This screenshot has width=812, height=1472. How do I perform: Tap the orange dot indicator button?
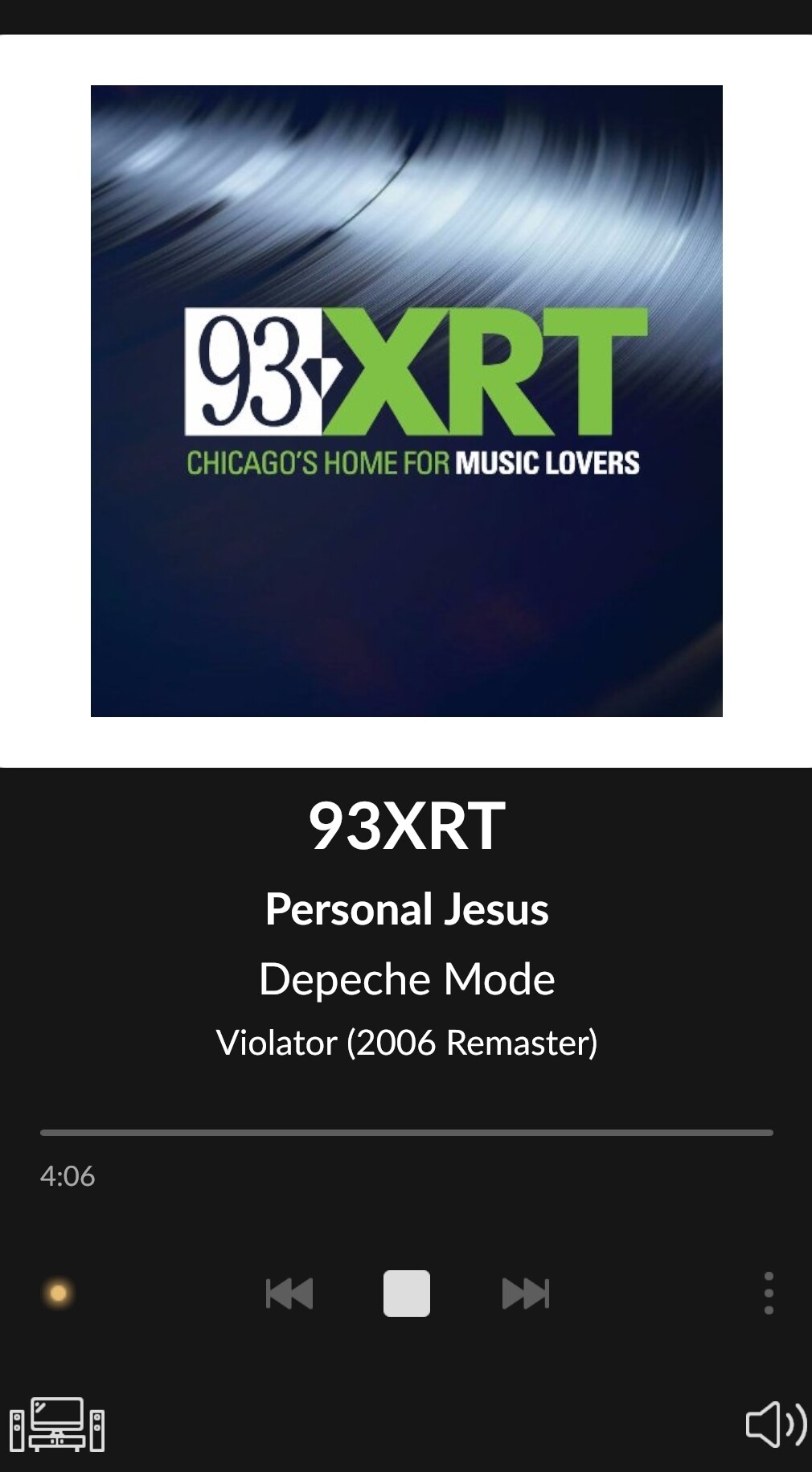coord(58,1293)
